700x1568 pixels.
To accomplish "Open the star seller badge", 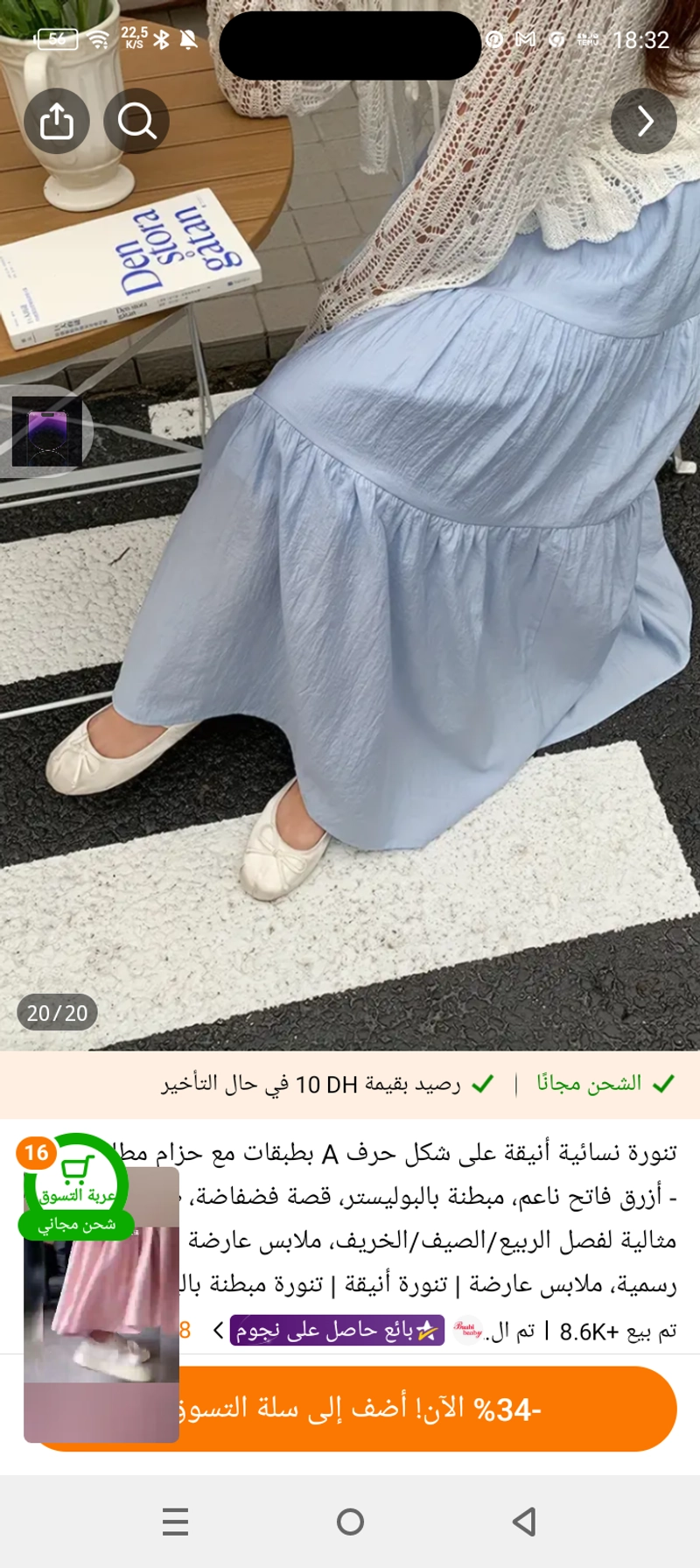I will point(337,1331).
